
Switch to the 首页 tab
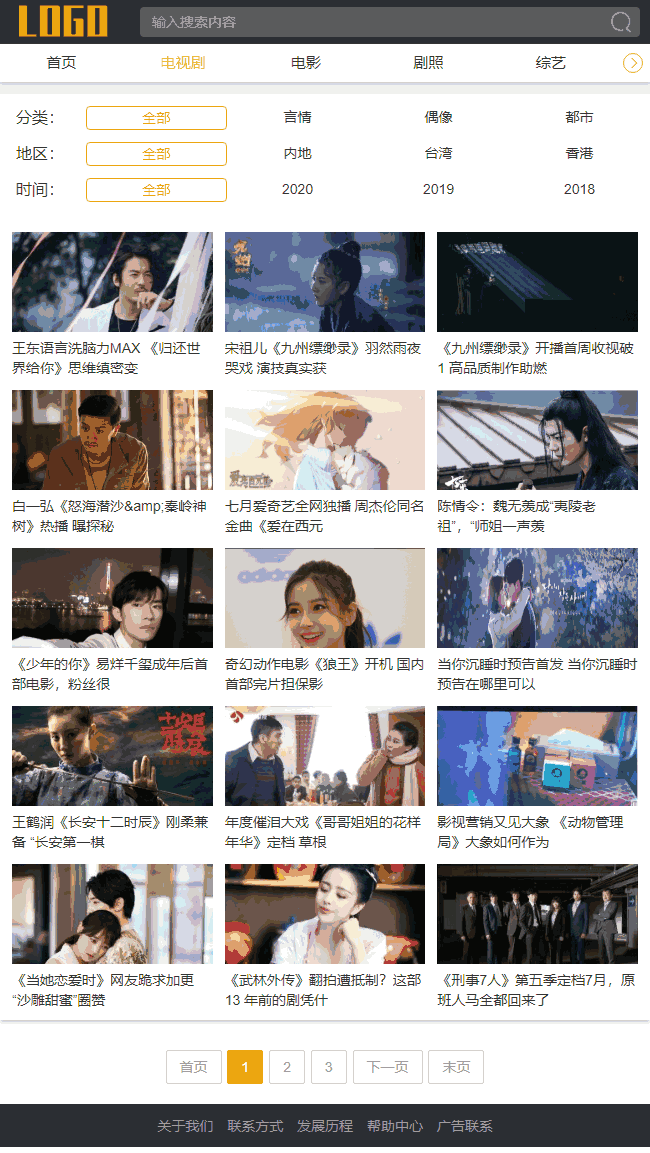pos(61,63)
